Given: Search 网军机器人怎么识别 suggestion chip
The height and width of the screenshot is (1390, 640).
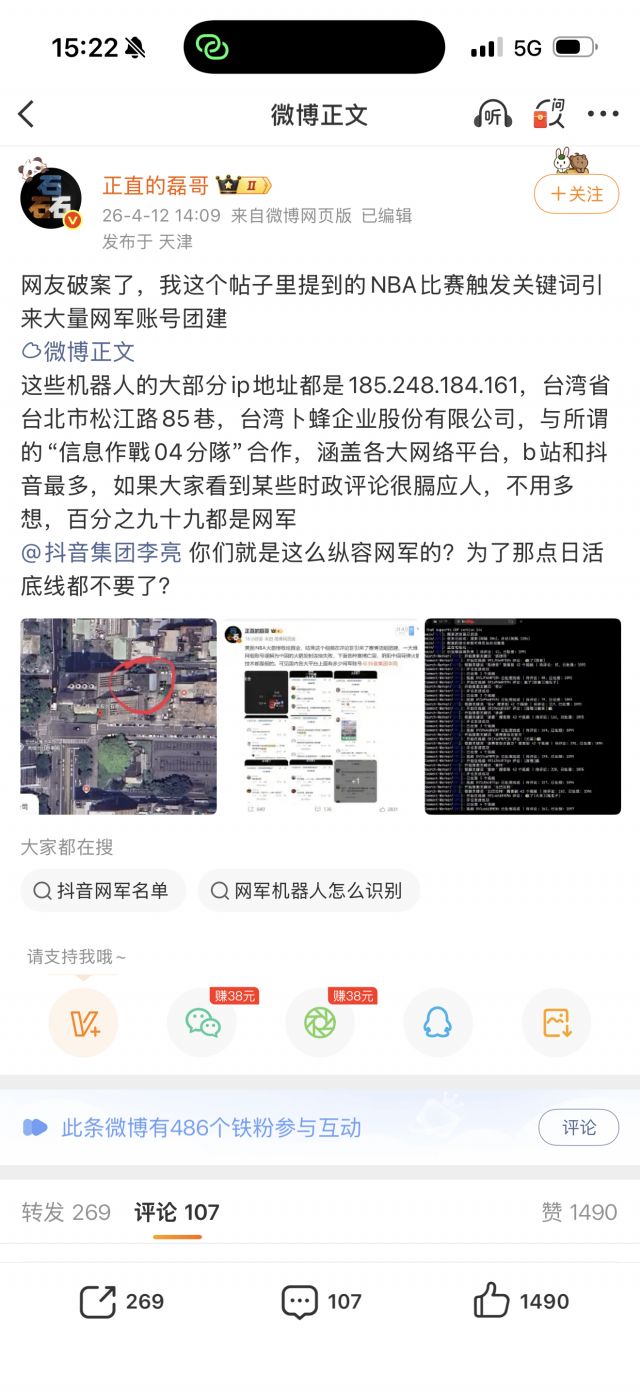Looking at the screenshot, I should (x=308, y=890).
